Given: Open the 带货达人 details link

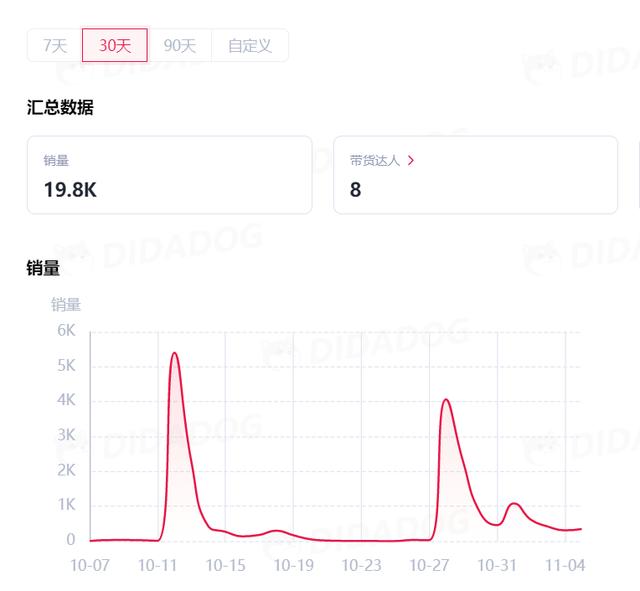Looking at the screenshot, I should click(382, 160).
